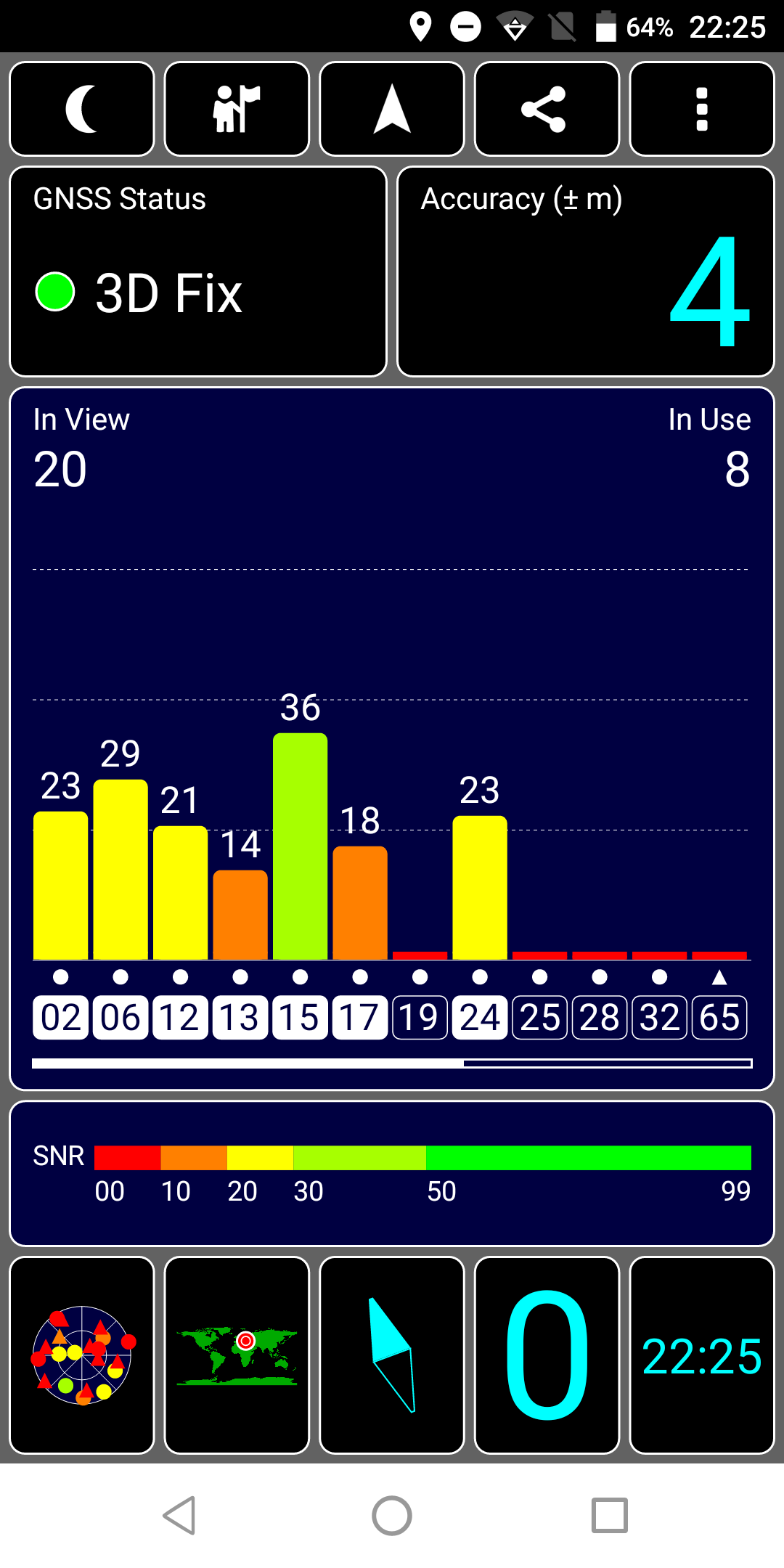Open the speed tile showing 0
Viewport: 784px width, 1568px height.
coord(547,1355)
